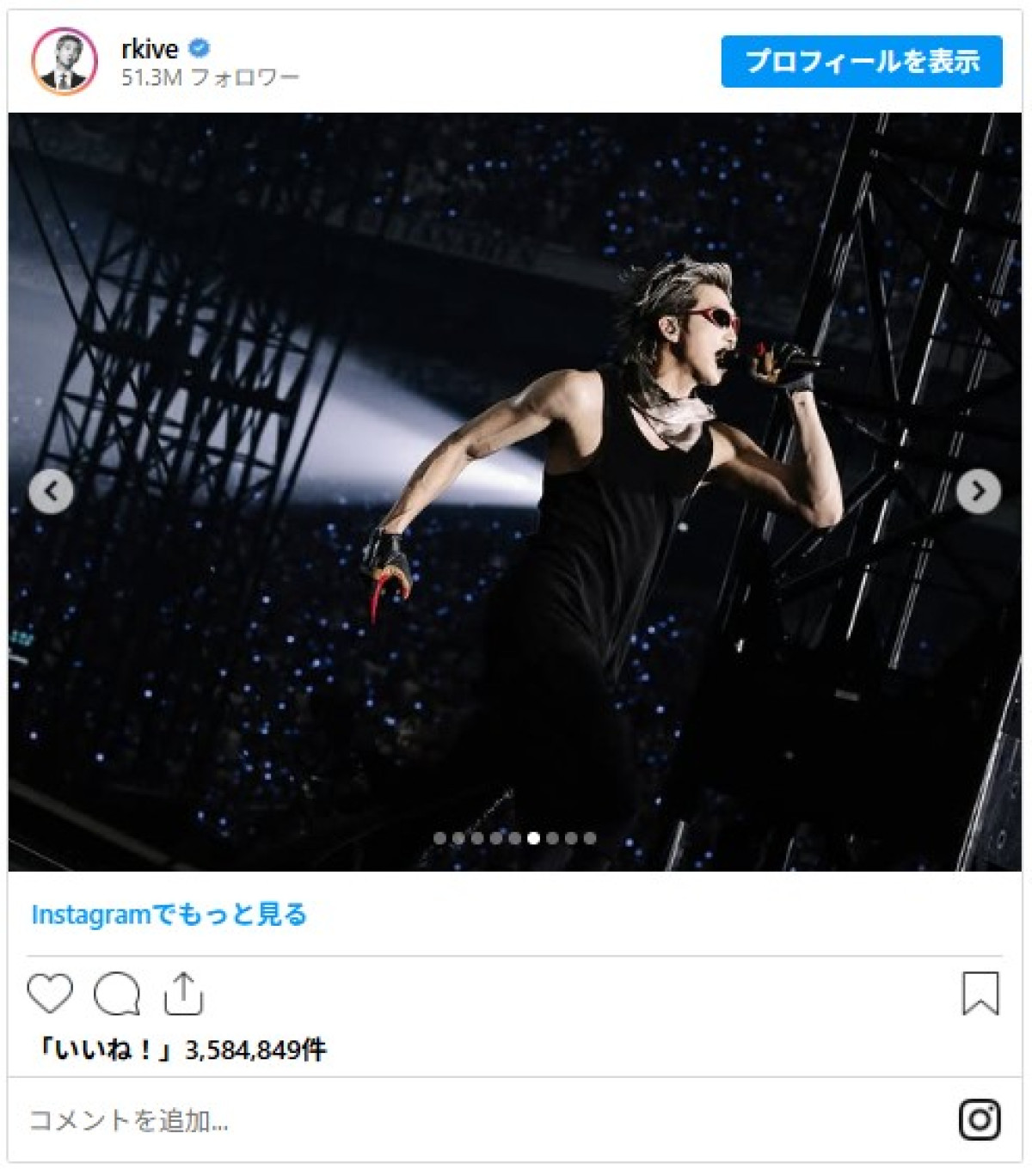Go to the previous photo in the carousel
This screenshot has height=1176, width=1032.
pos(51,492)
